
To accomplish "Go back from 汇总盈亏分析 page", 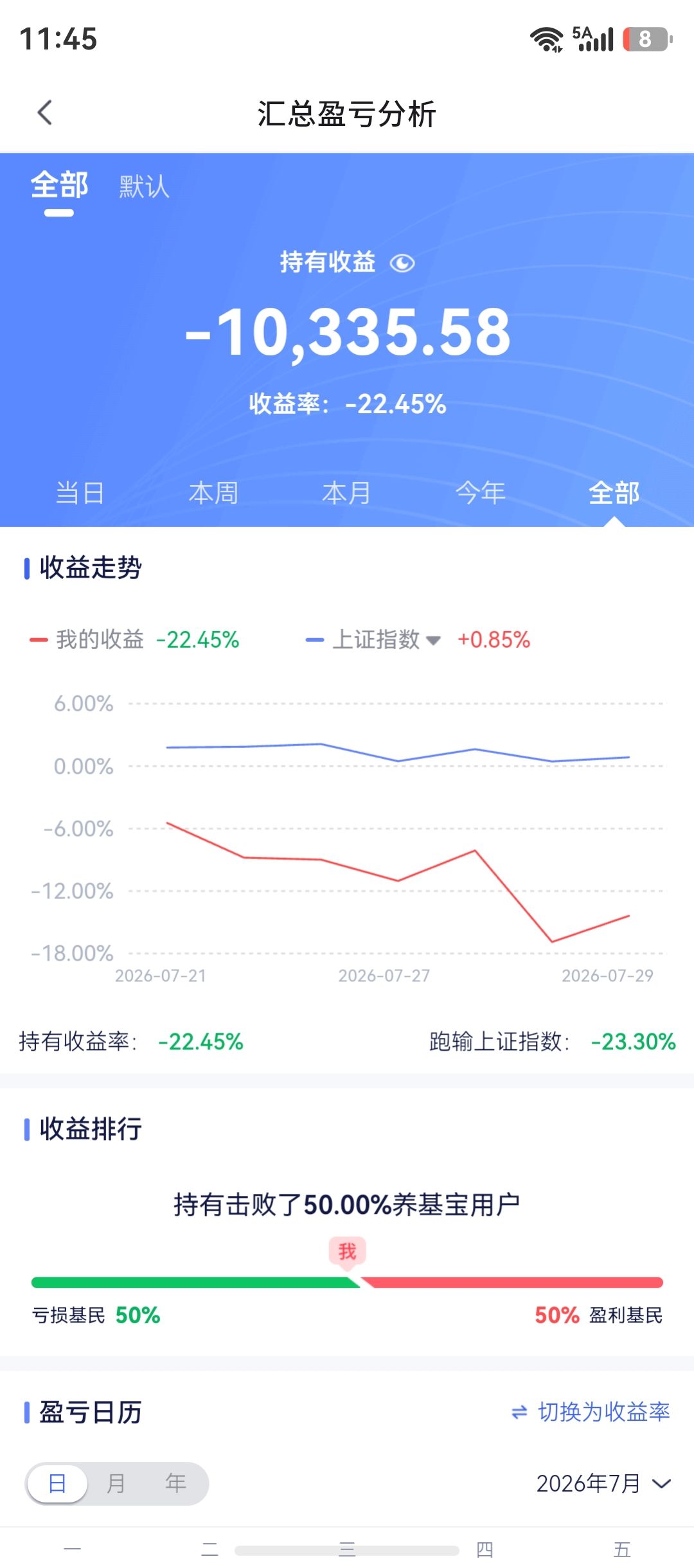I will (44, 113).
